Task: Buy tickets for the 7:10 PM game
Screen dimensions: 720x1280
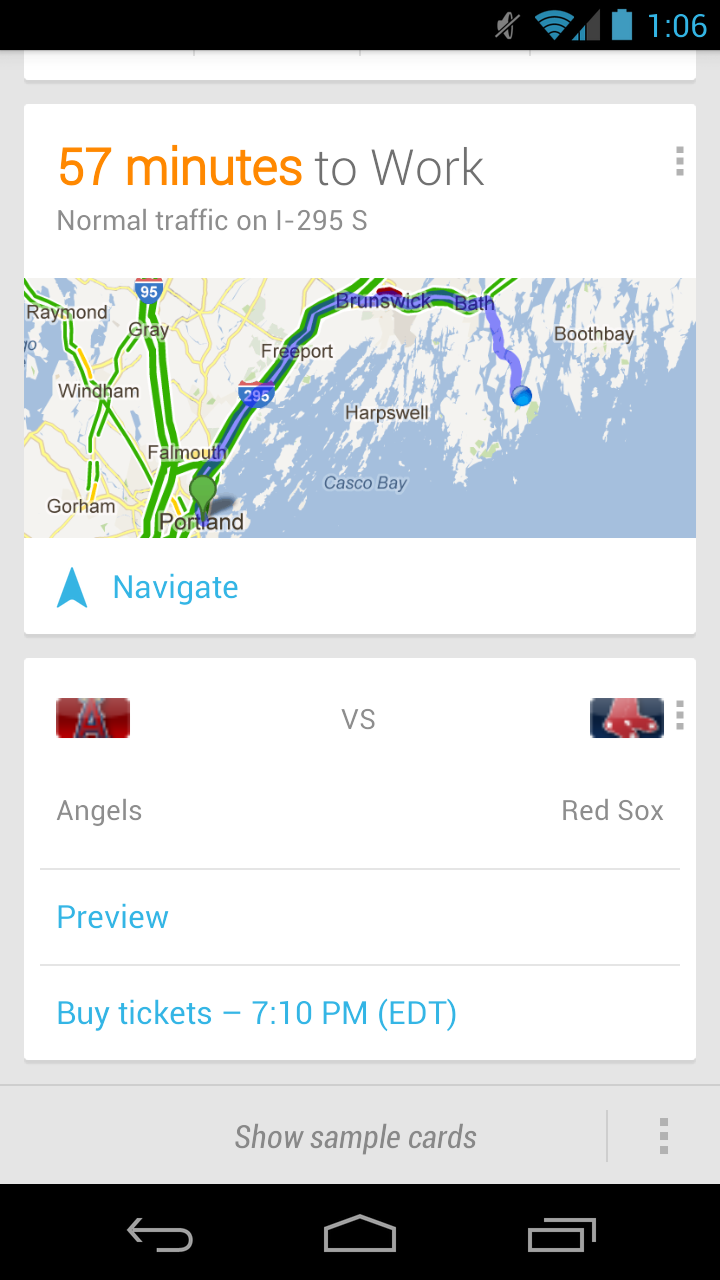Action: click(x=257, y=1013)
